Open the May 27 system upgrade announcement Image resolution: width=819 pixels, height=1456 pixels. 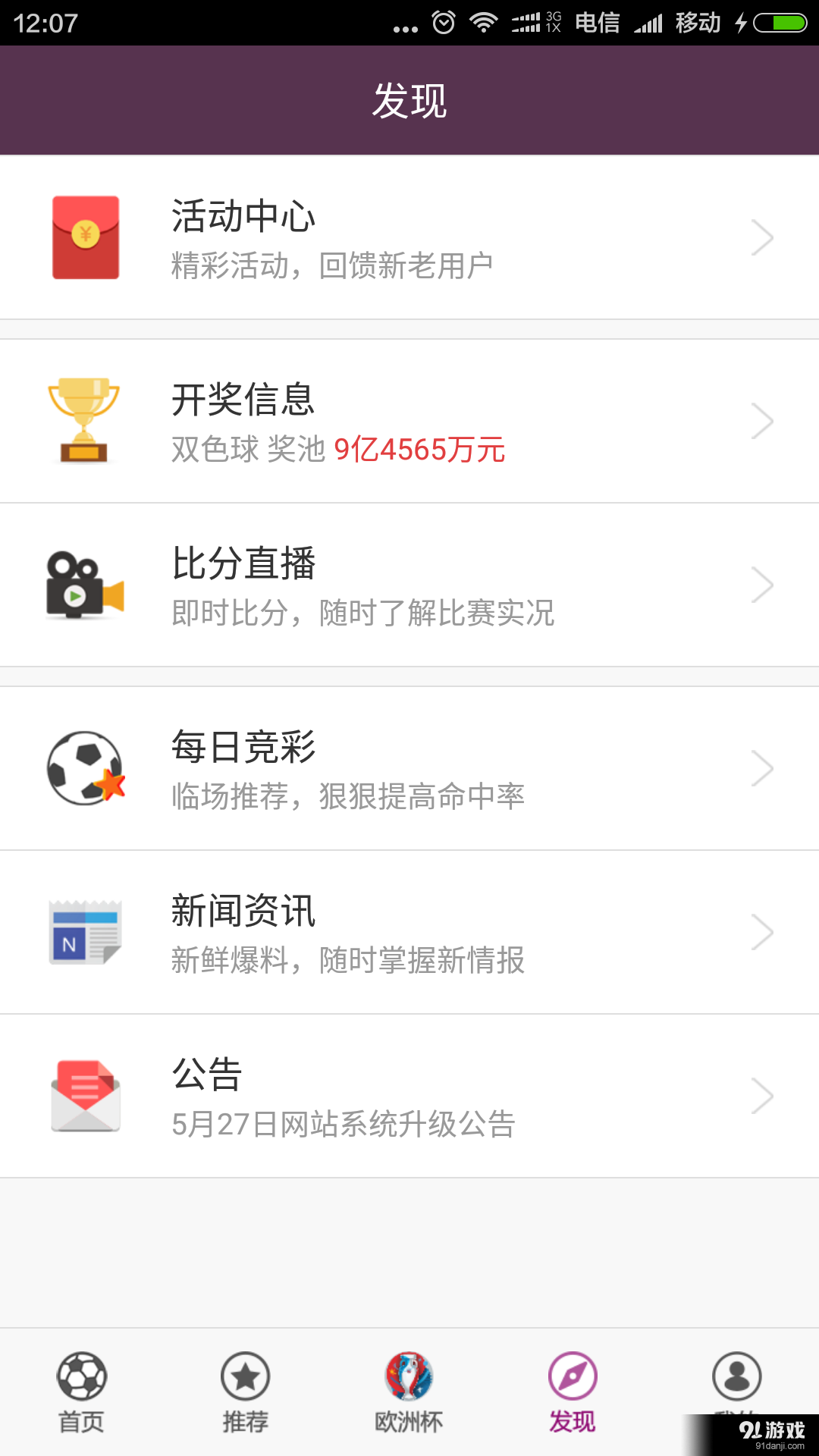point(341,1128)
